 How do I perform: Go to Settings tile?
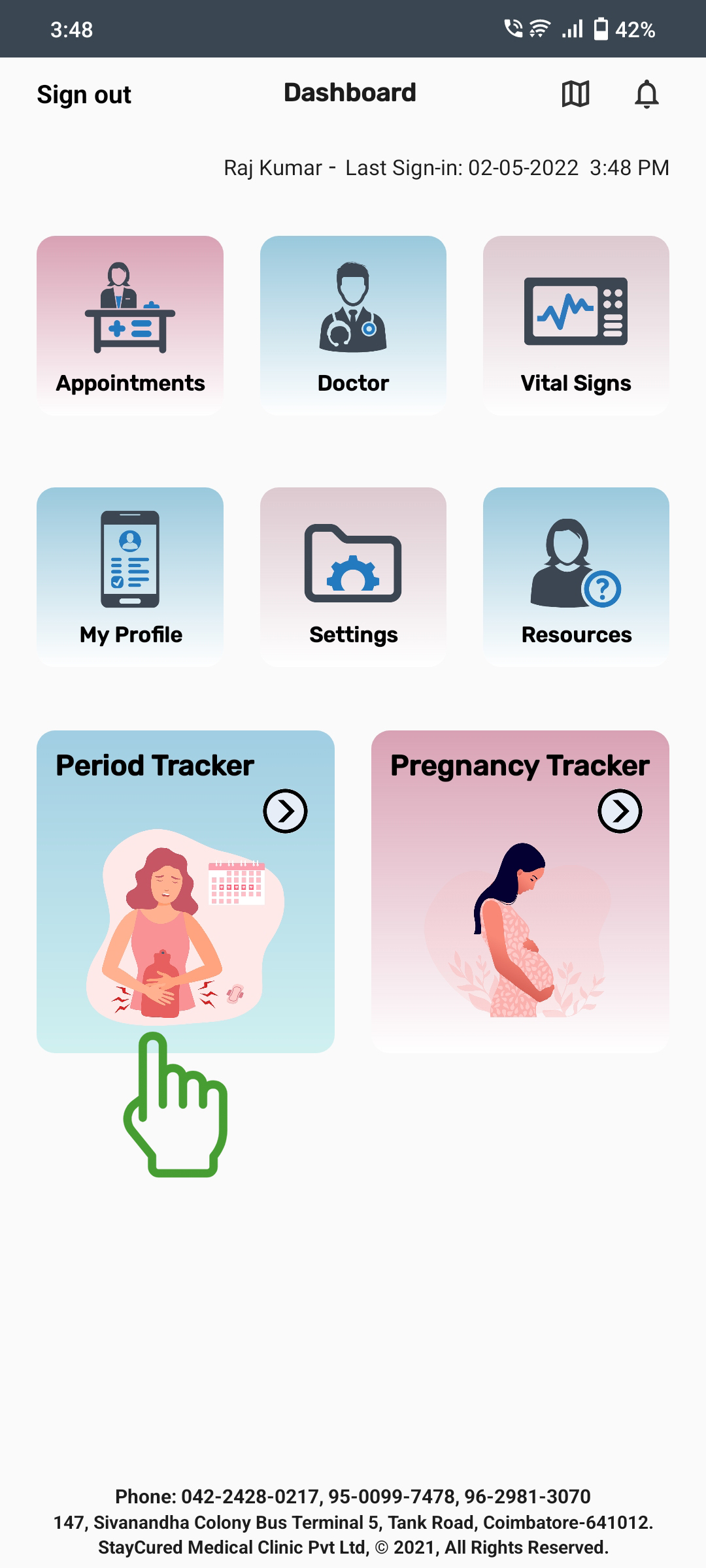353,576
